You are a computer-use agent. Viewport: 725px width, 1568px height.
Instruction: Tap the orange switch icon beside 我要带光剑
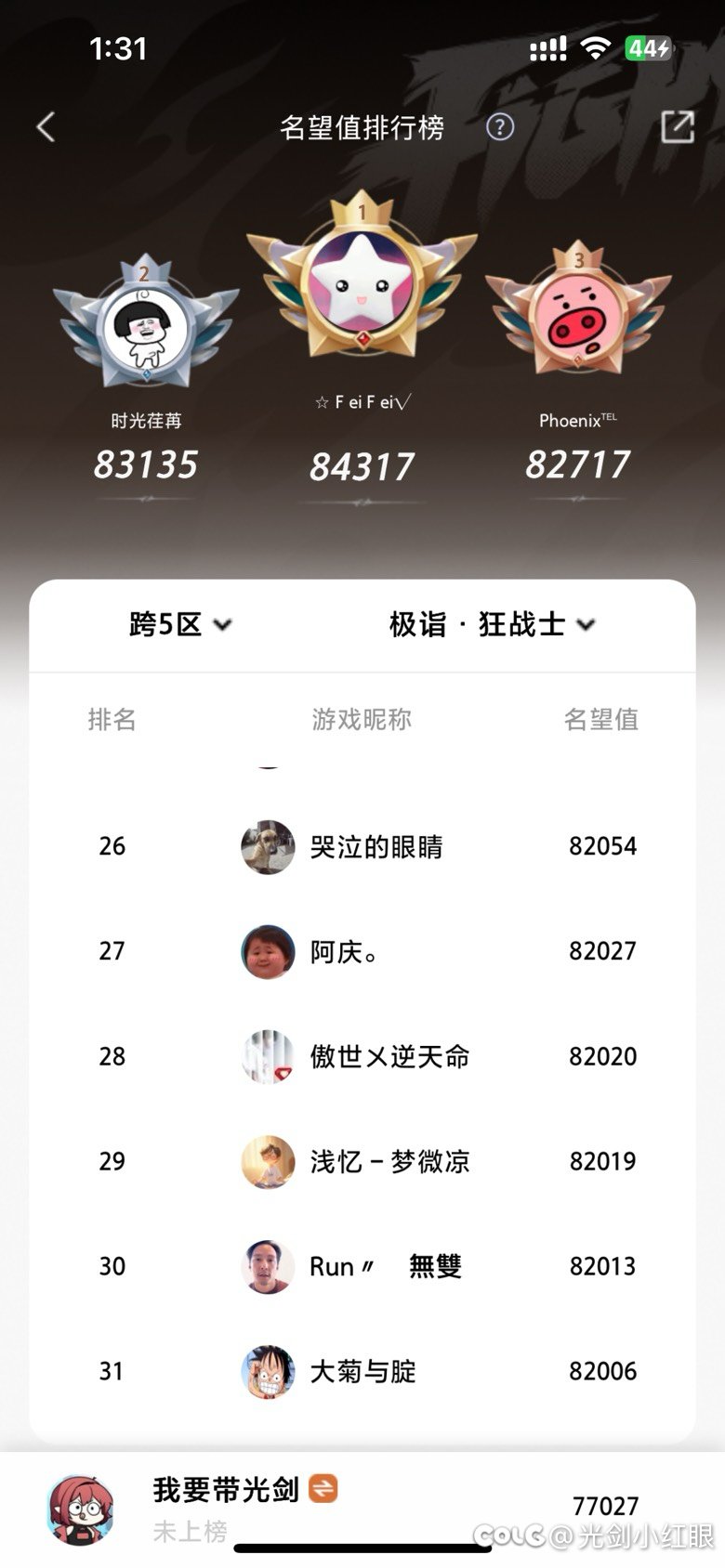323,1488
